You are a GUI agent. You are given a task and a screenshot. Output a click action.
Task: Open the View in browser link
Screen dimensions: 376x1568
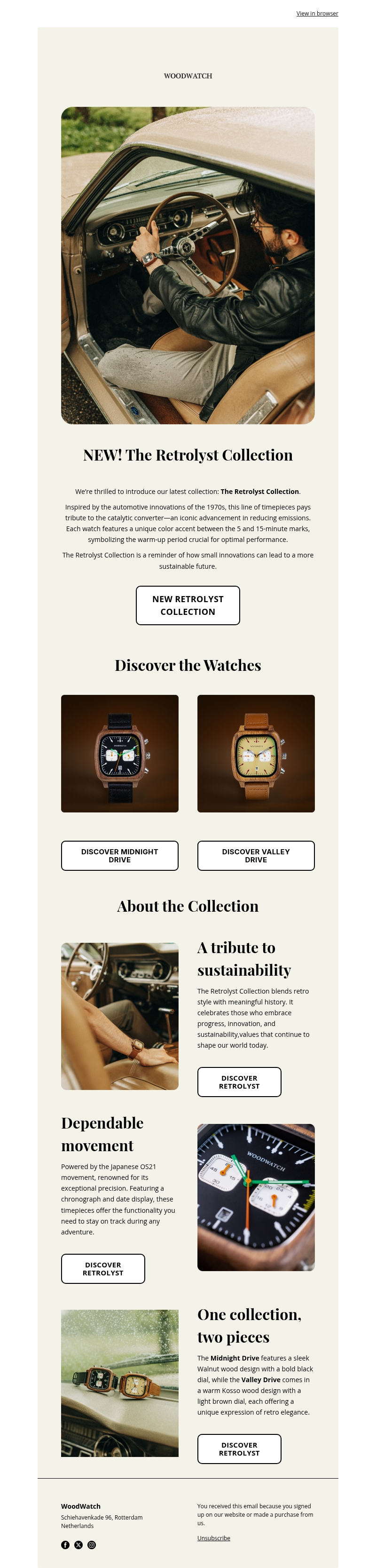click(x=317, y=13)
